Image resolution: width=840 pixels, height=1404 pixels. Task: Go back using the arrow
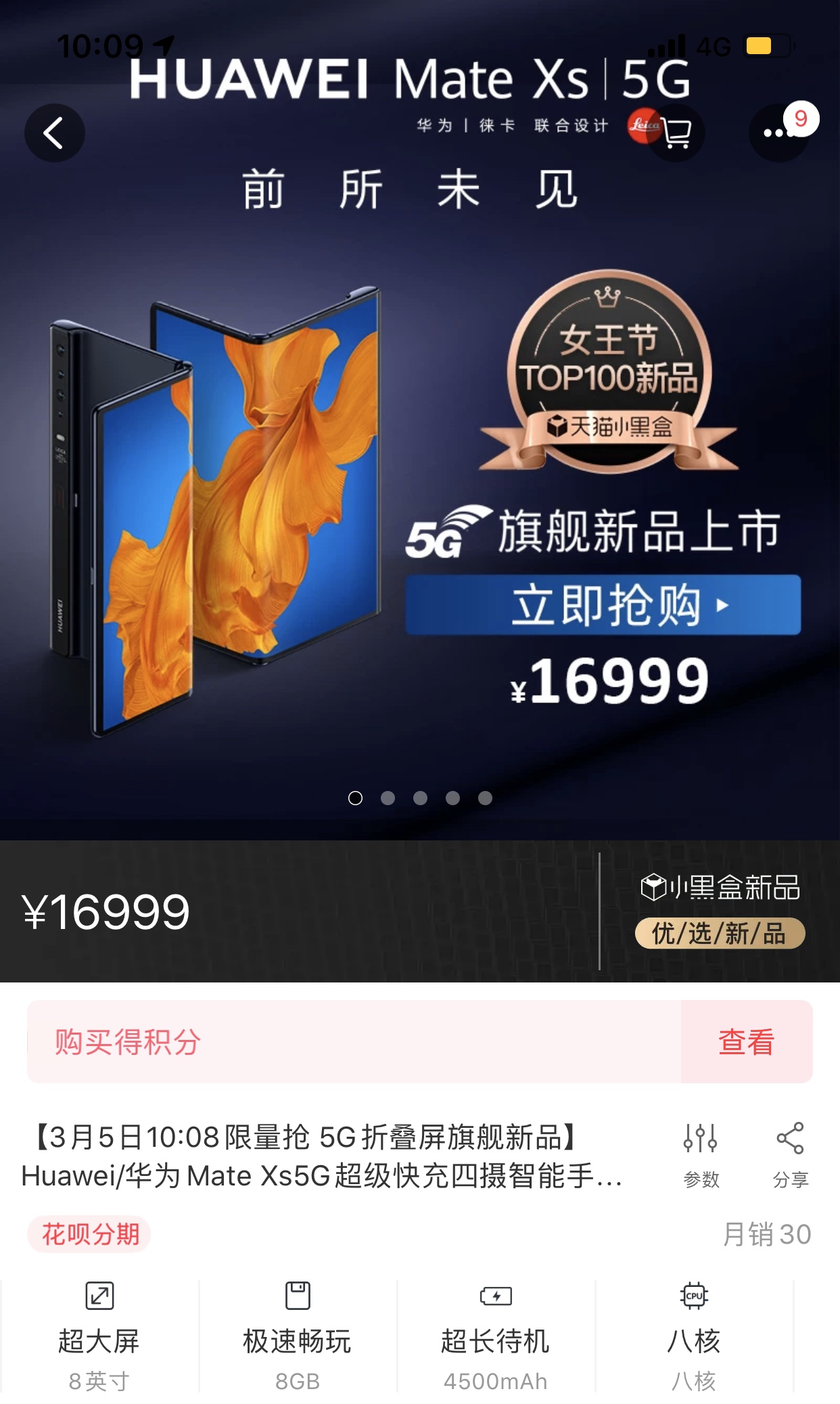(x=54, y=133)
